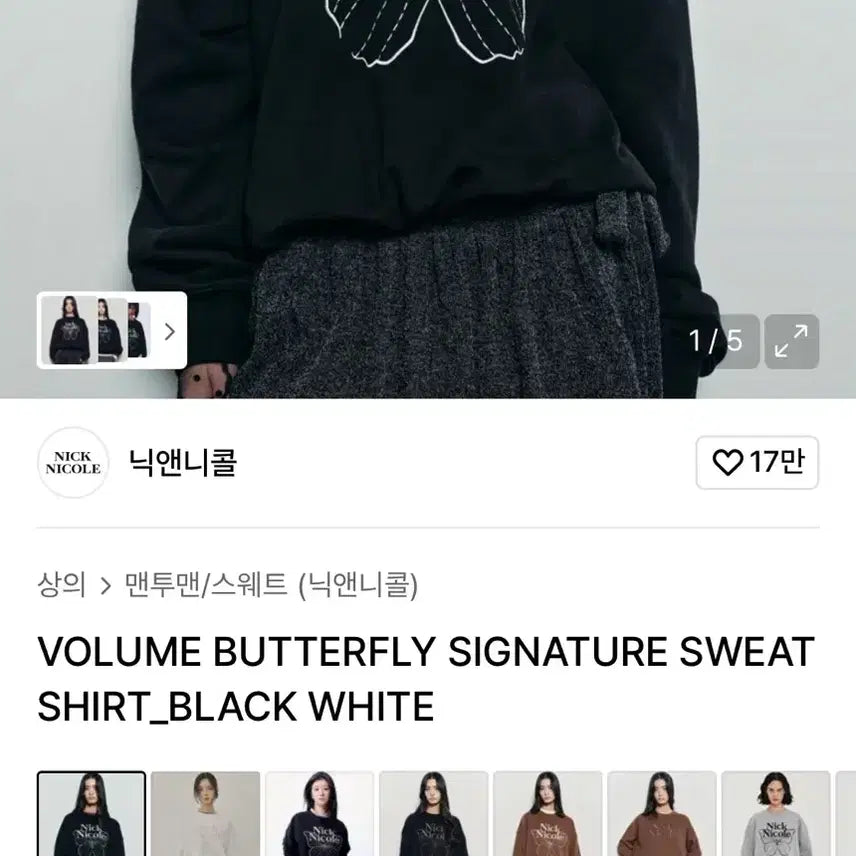Open the 닉앤니콜 brand page
The height and width of the screenshot is (856, 856).
tap(182, 462)
